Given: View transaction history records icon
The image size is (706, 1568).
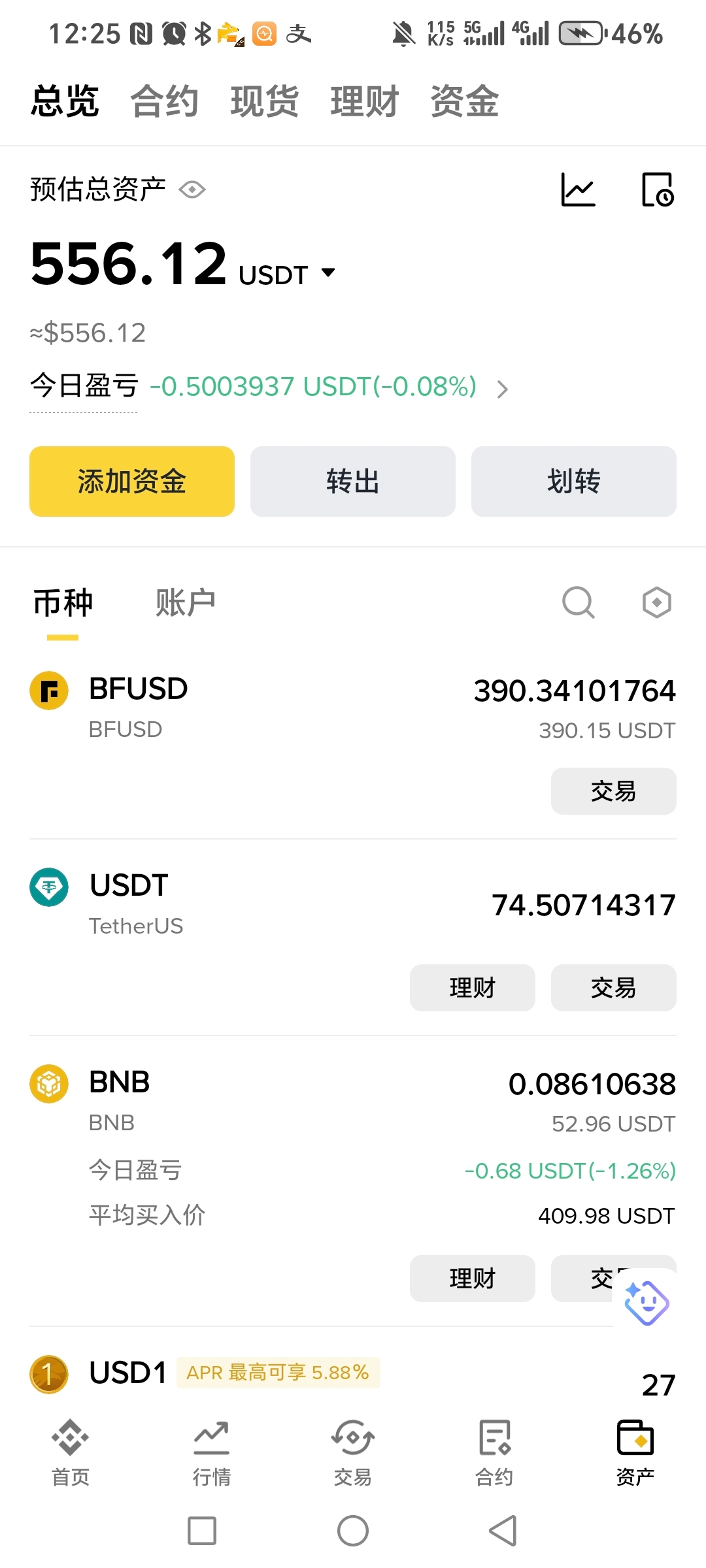Looking at the screenshot, I should (x=658, y=189).
